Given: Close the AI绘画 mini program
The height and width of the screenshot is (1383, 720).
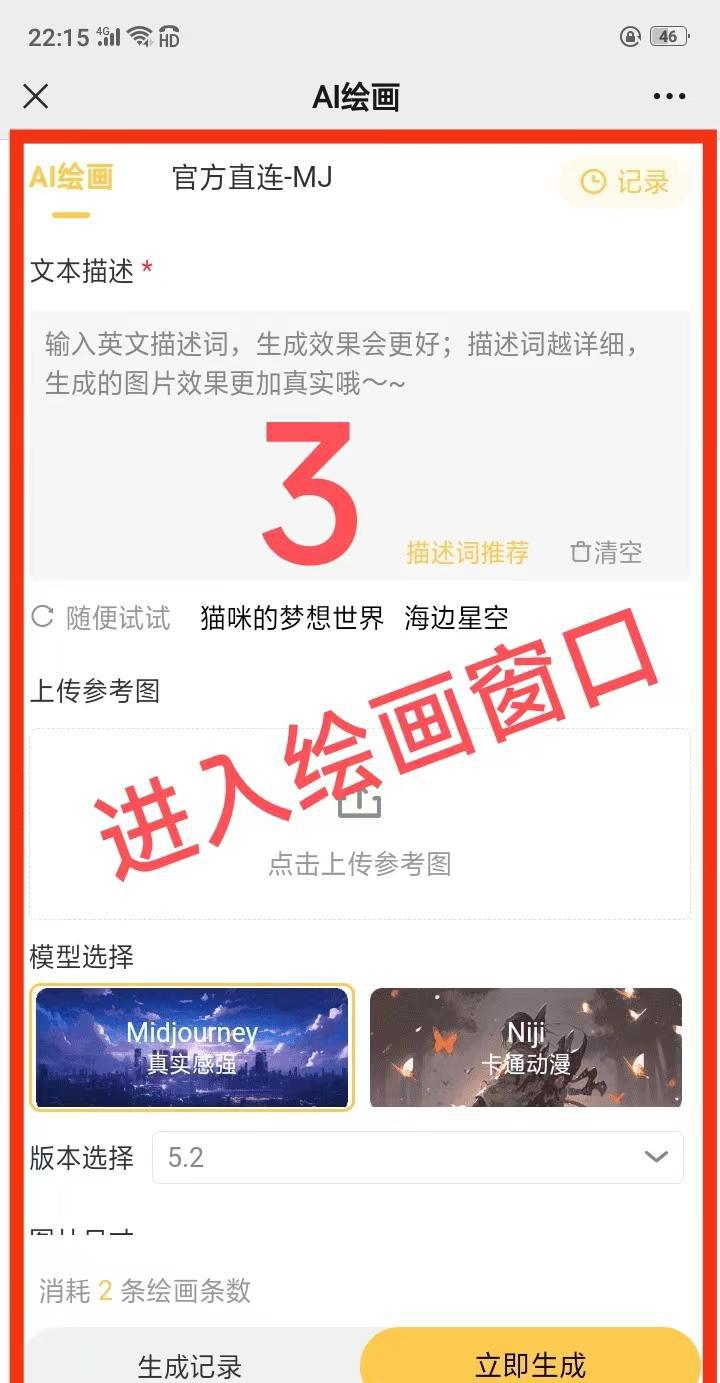Looking at the screenshot, I should click(x=36, y=96).
